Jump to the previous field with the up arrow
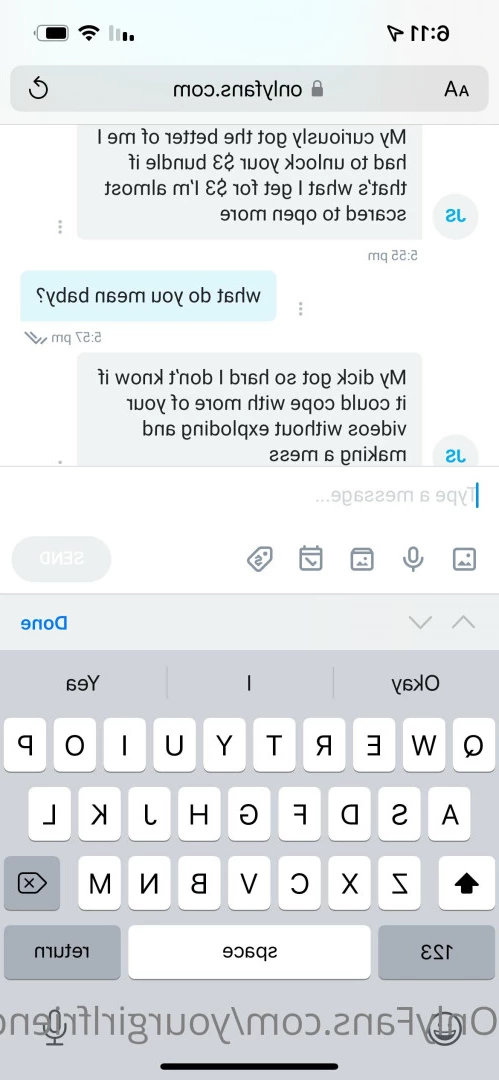 point(462,623)
